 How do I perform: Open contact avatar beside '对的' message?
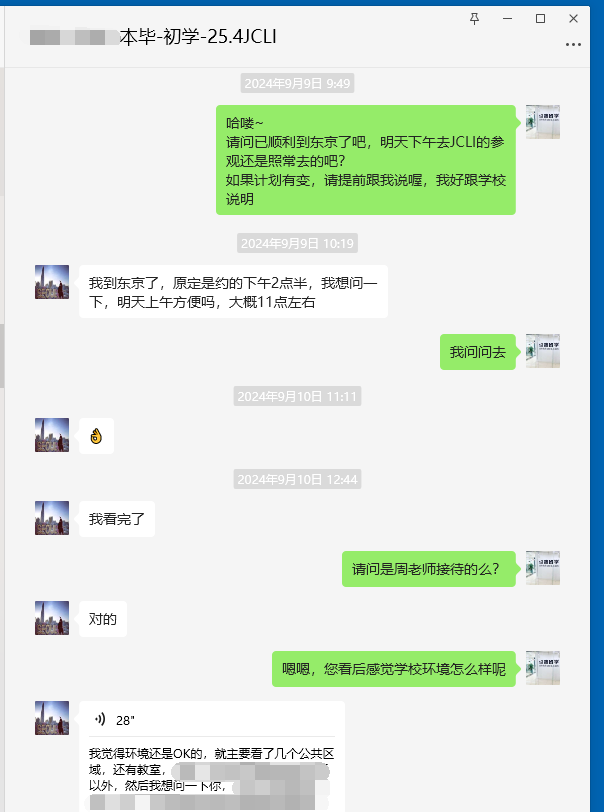click(x=52, y=618)
